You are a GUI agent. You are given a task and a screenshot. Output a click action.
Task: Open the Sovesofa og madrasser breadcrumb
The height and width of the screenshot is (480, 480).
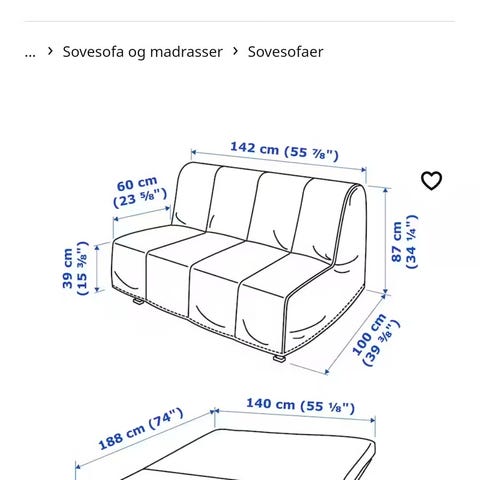pos(143,52)
